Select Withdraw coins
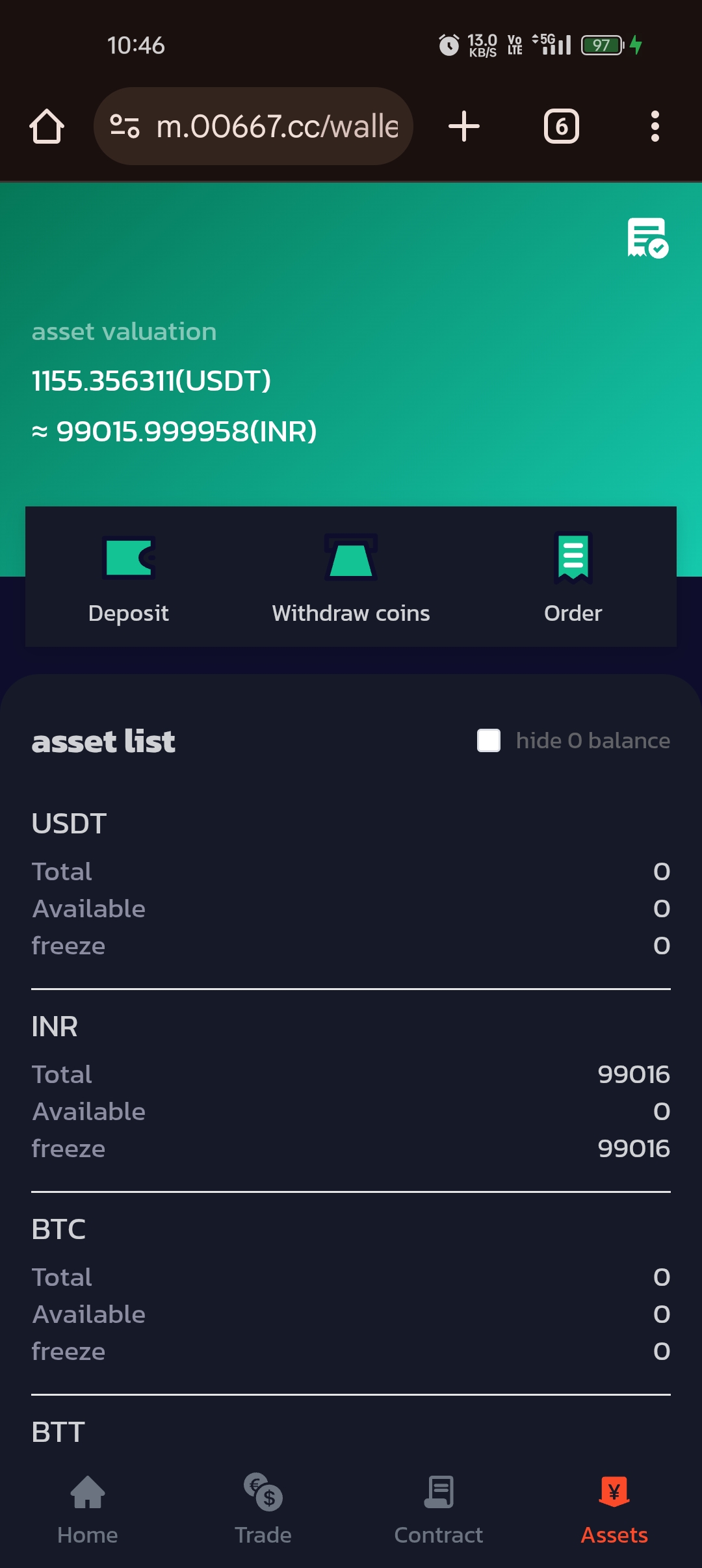 click(351, 577)
